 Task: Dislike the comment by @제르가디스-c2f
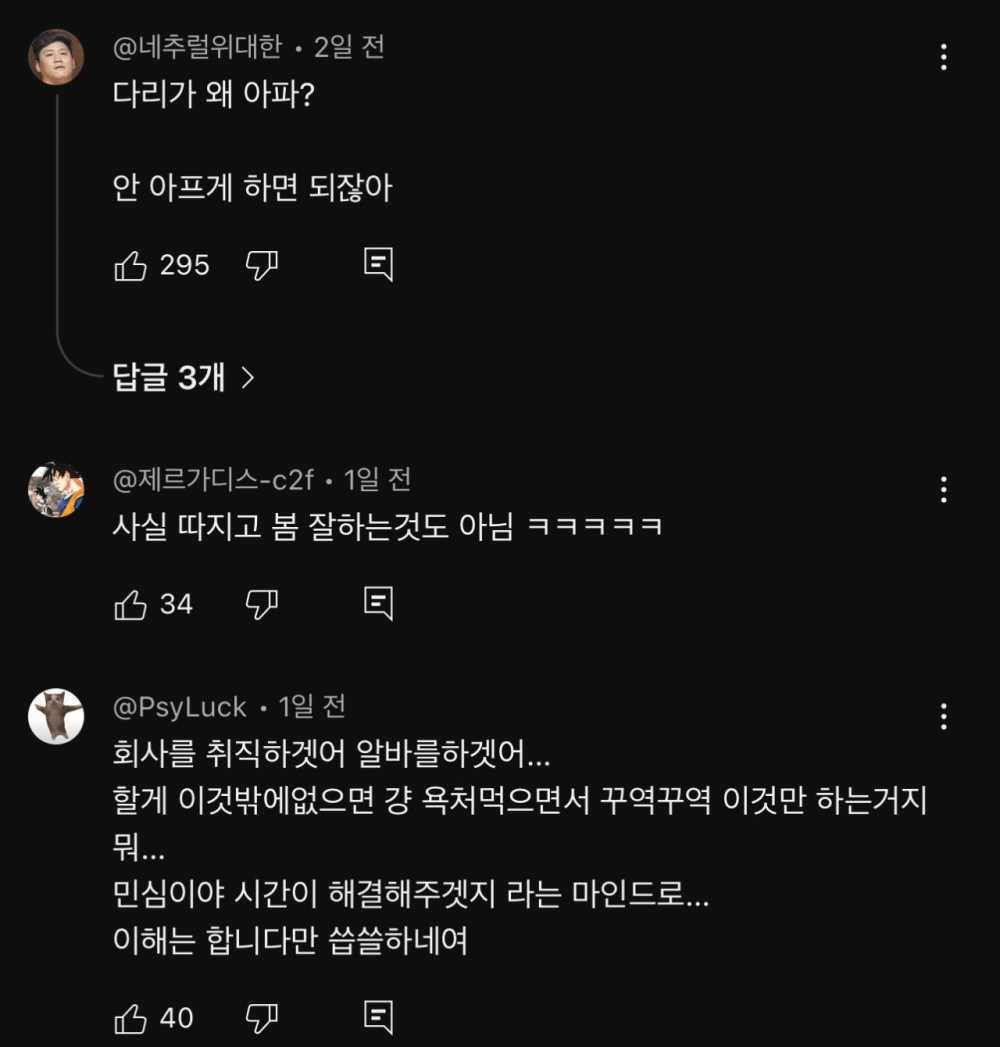261,604
